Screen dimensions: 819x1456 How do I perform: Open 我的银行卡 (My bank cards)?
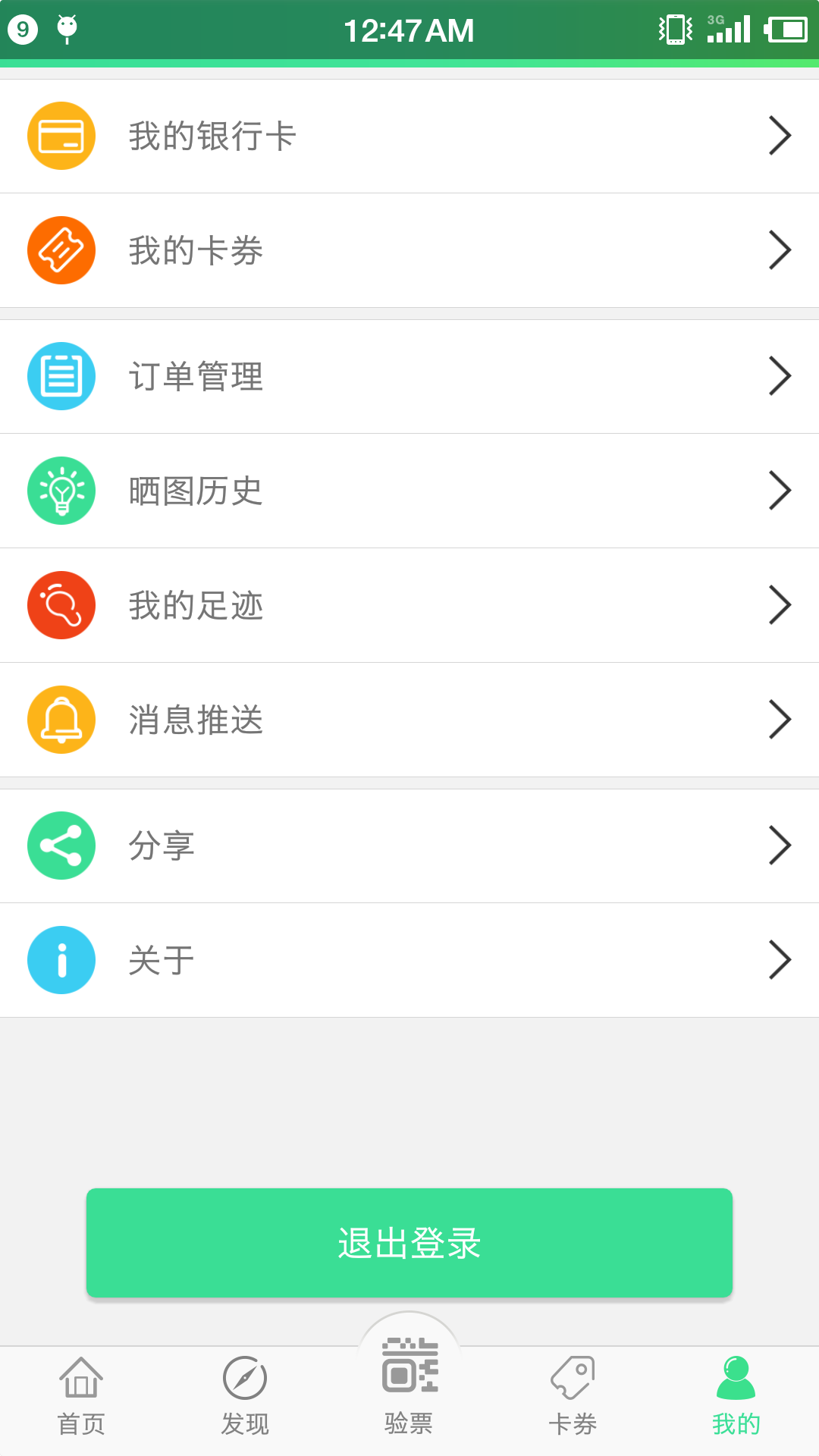409,136
